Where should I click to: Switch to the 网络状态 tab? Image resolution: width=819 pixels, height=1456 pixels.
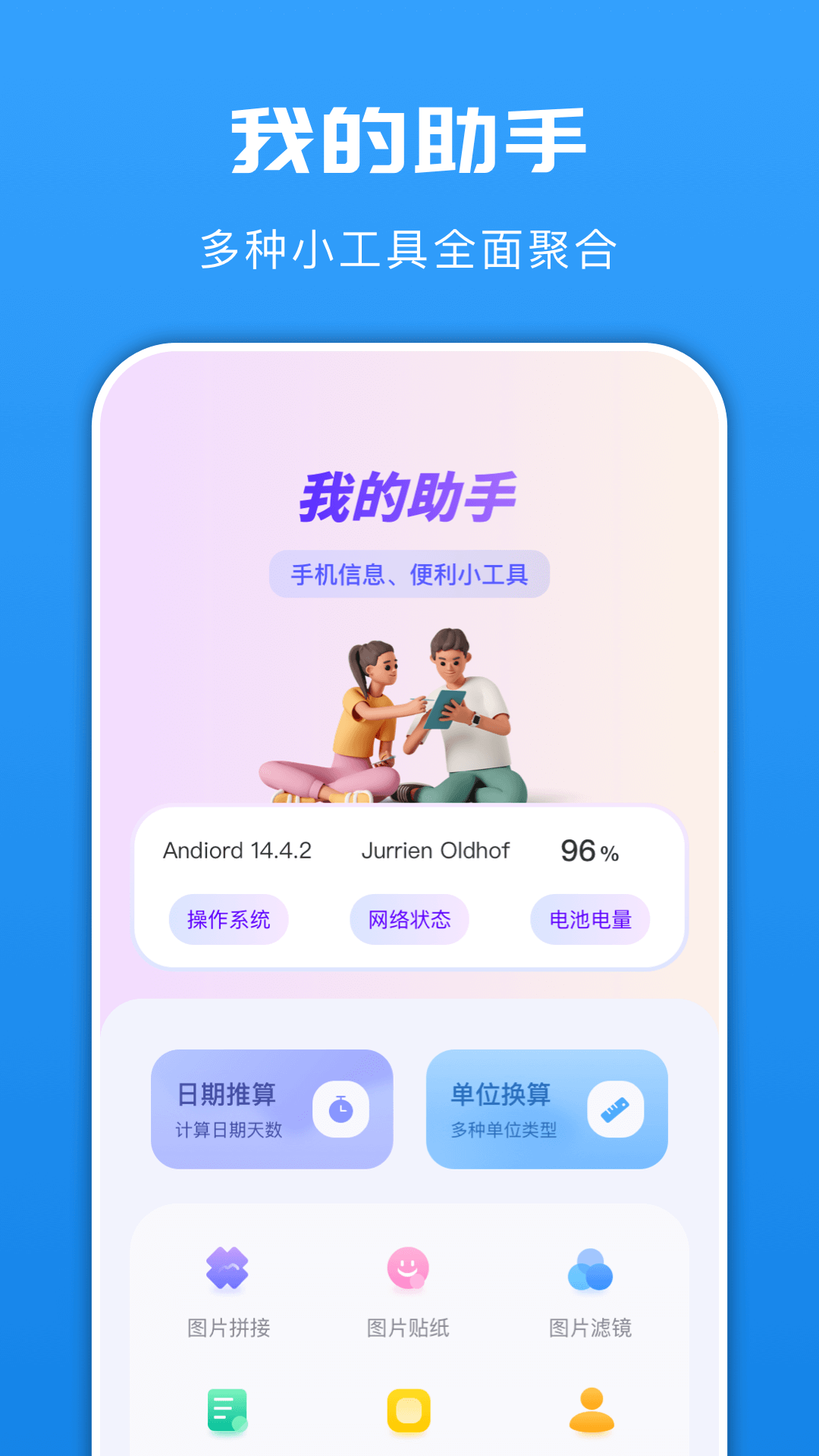(x=409, y=919)
